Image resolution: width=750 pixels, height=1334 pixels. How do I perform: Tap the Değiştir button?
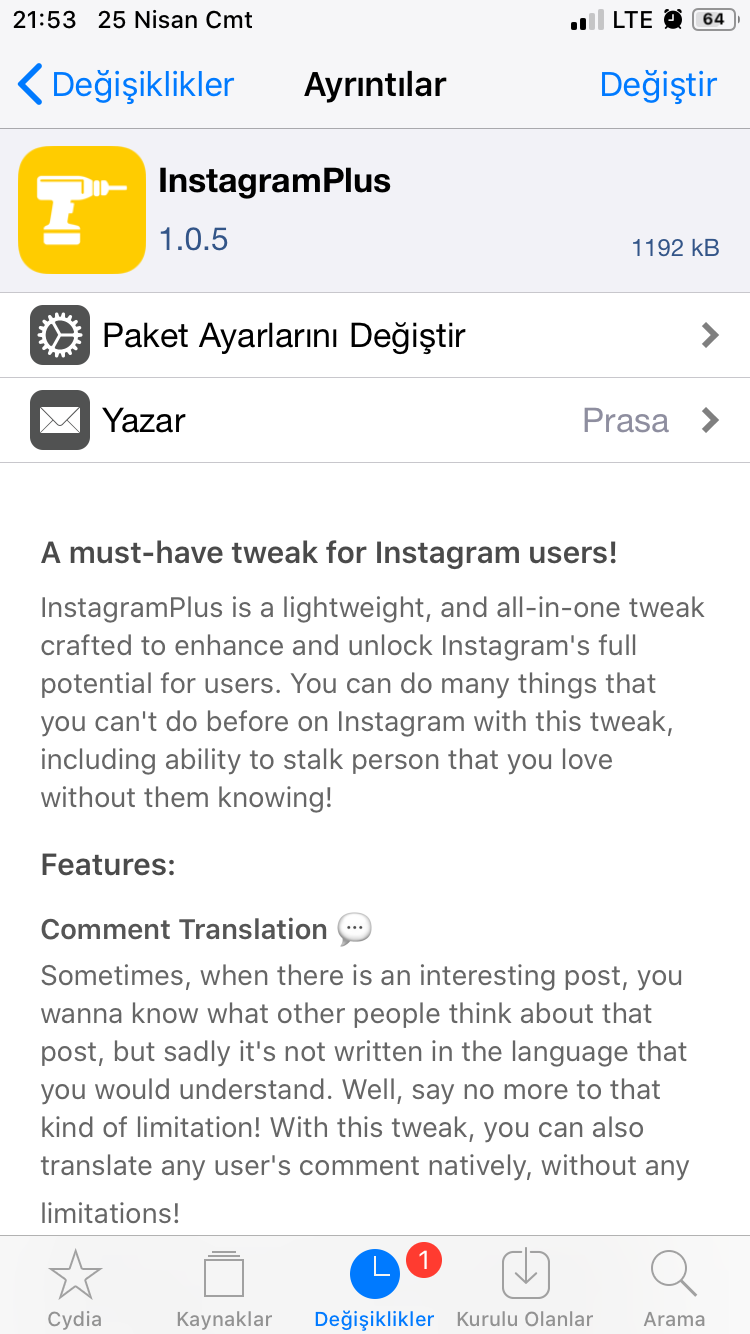point(657,85)
